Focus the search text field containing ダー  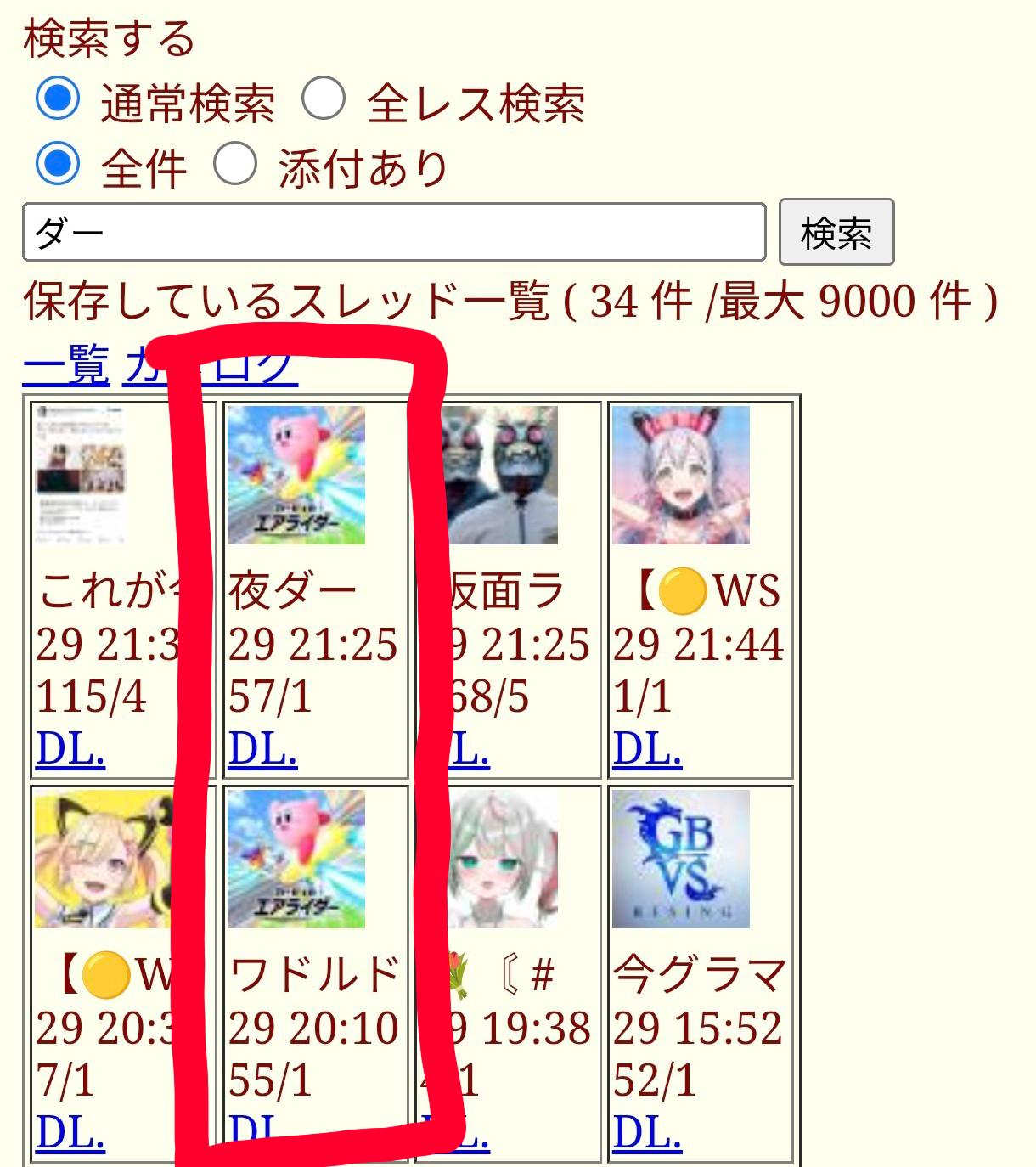(x=394, y=232)
